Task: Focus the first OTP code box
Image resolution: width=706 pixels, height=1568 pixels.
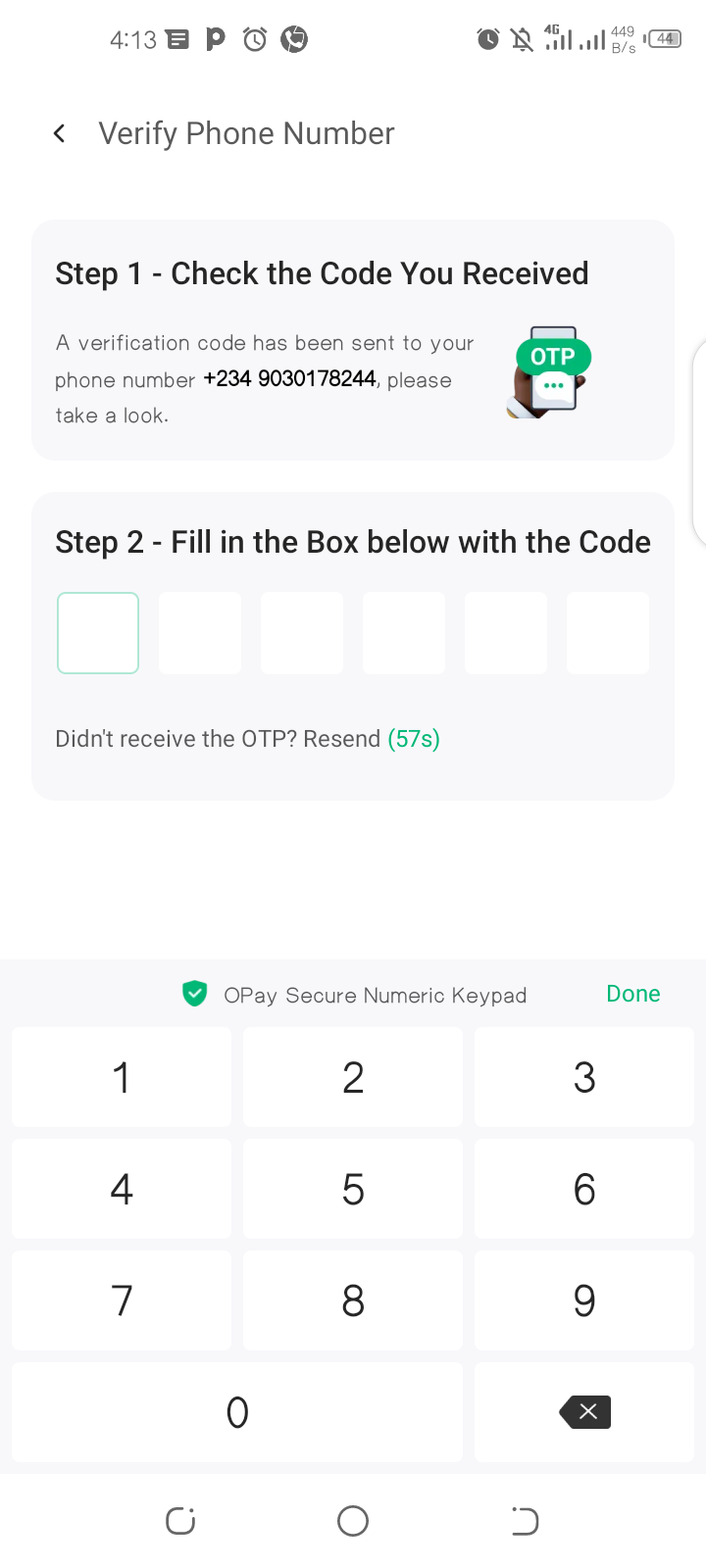Action: [x=98, y=633]
